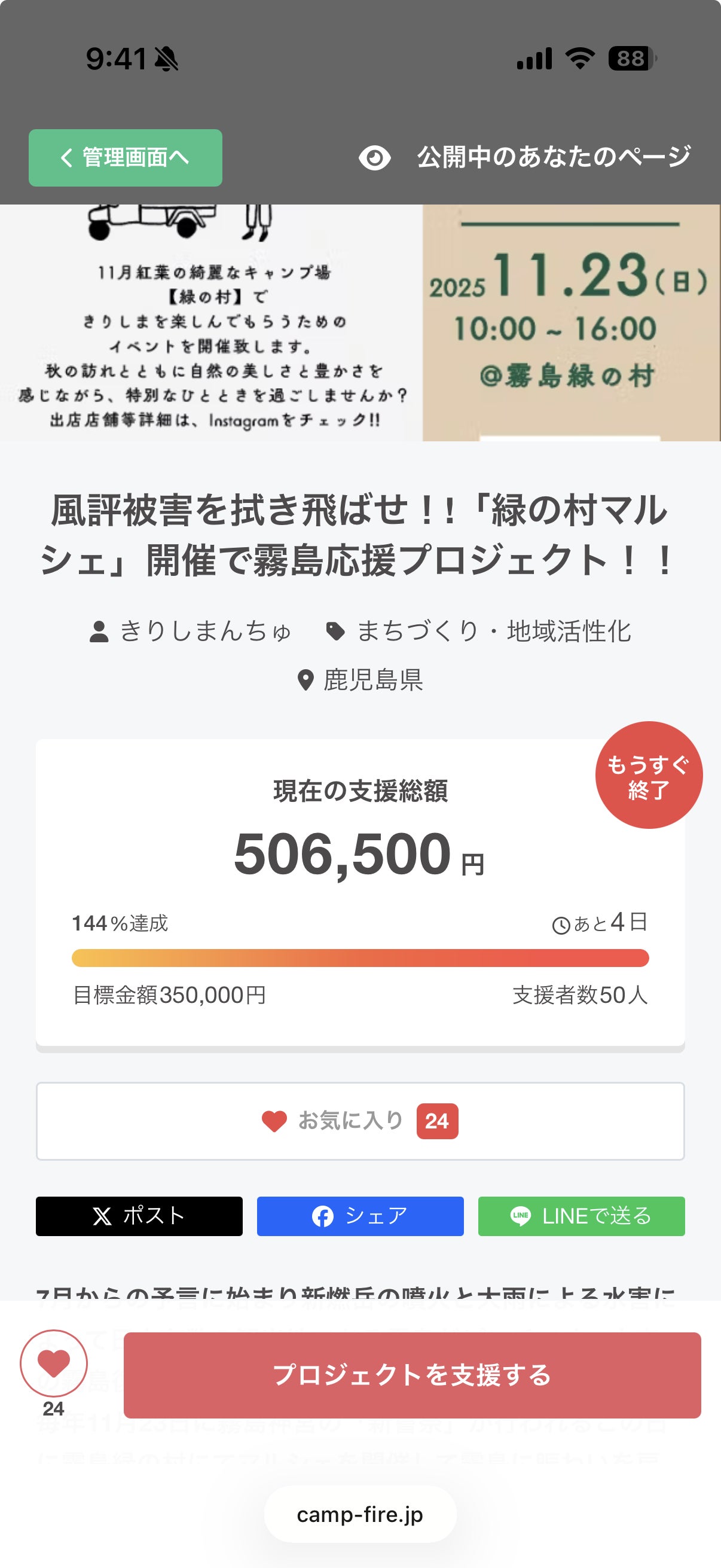This screenshot has height=1568, width=721.
Task: Share project via X ポスト
Action: [x=139, y=1216]
